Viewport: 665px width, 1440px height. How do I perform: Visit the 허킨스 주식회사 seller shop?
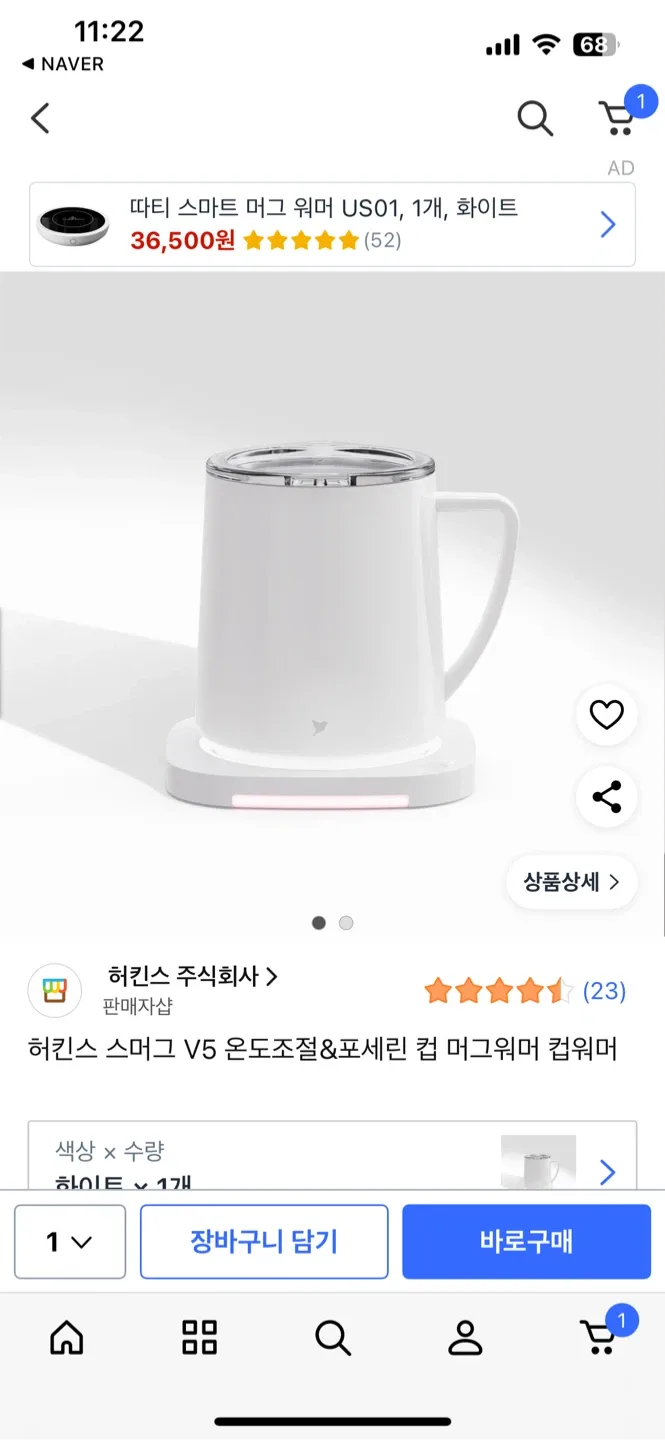192,976
